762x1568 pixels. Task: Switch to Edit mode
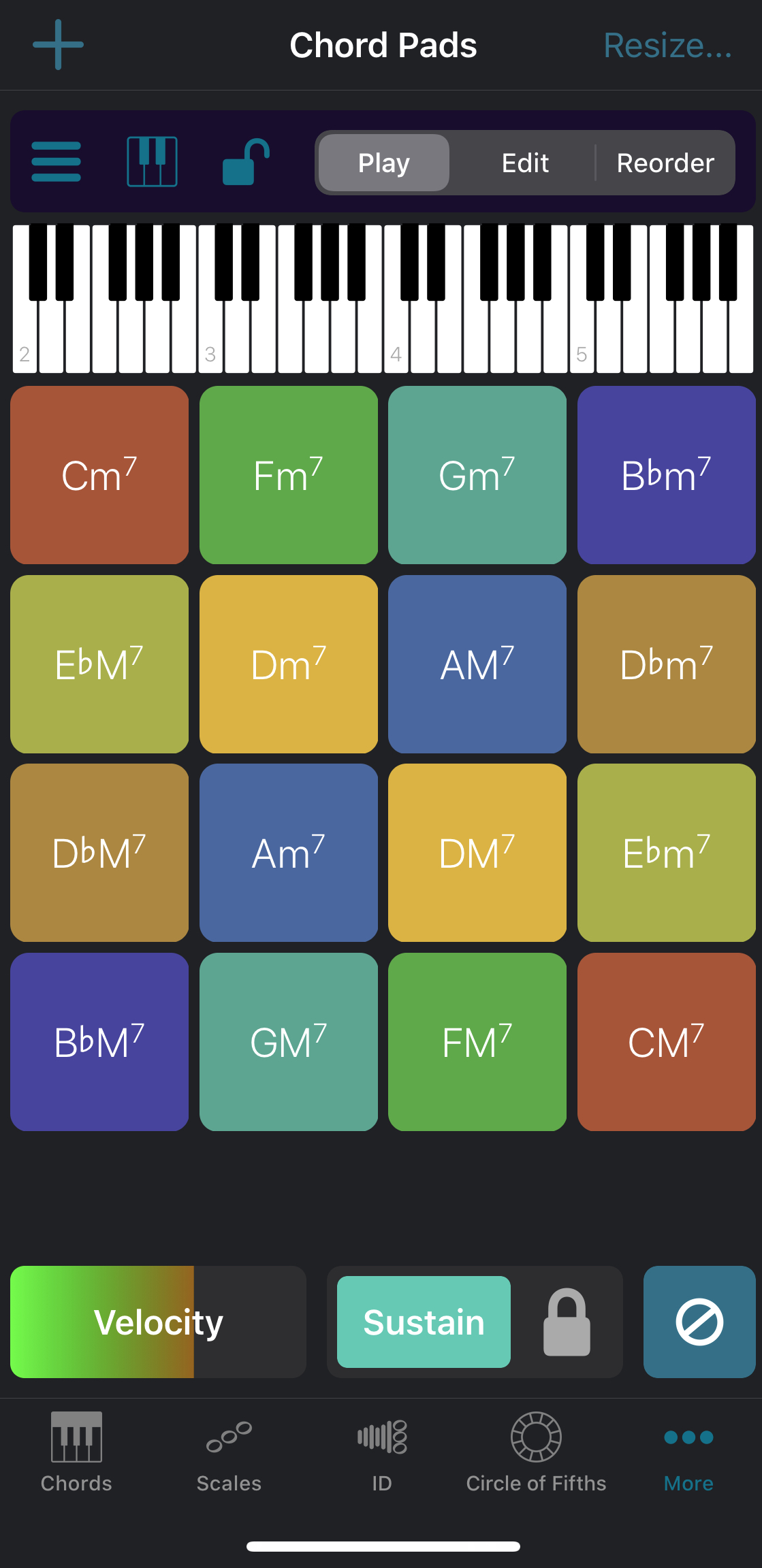[525, 163]
